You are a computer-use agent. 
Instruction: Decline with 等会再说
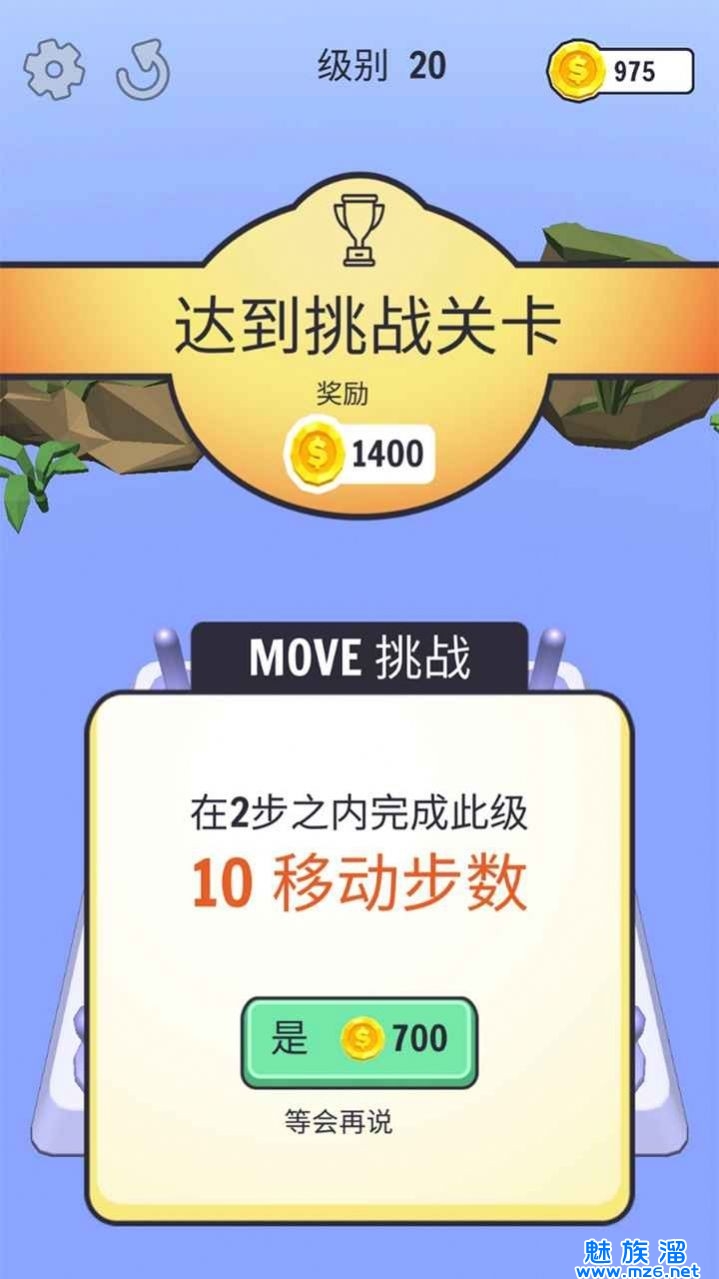[x=338, y=1122]
